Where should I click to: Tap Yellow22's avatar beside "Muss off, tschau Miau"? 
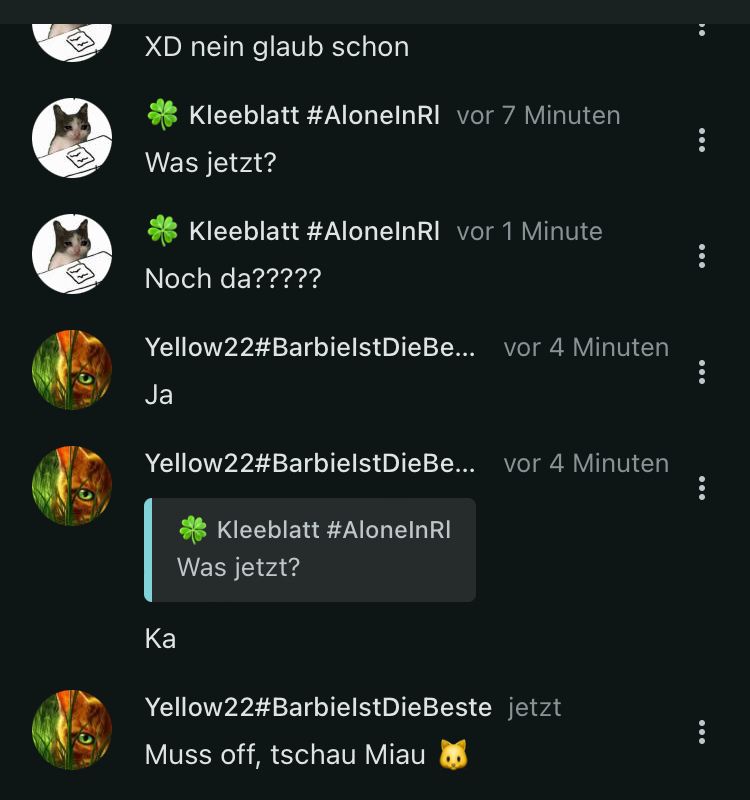[x=72, y=730]
